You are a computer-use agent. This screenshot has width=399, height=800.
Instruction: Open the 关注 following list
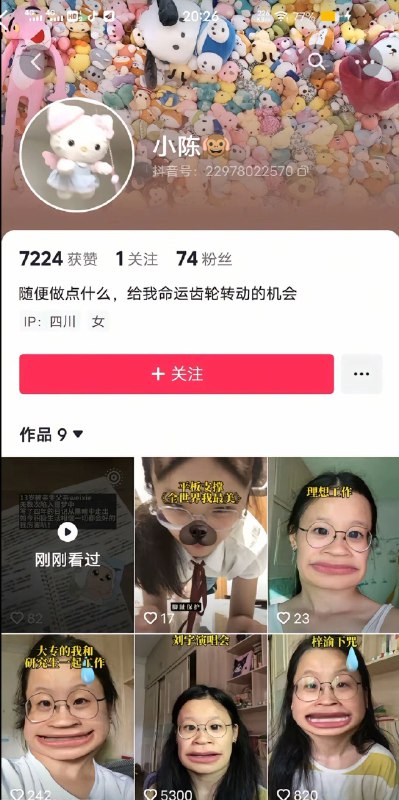tap(137, 259)
